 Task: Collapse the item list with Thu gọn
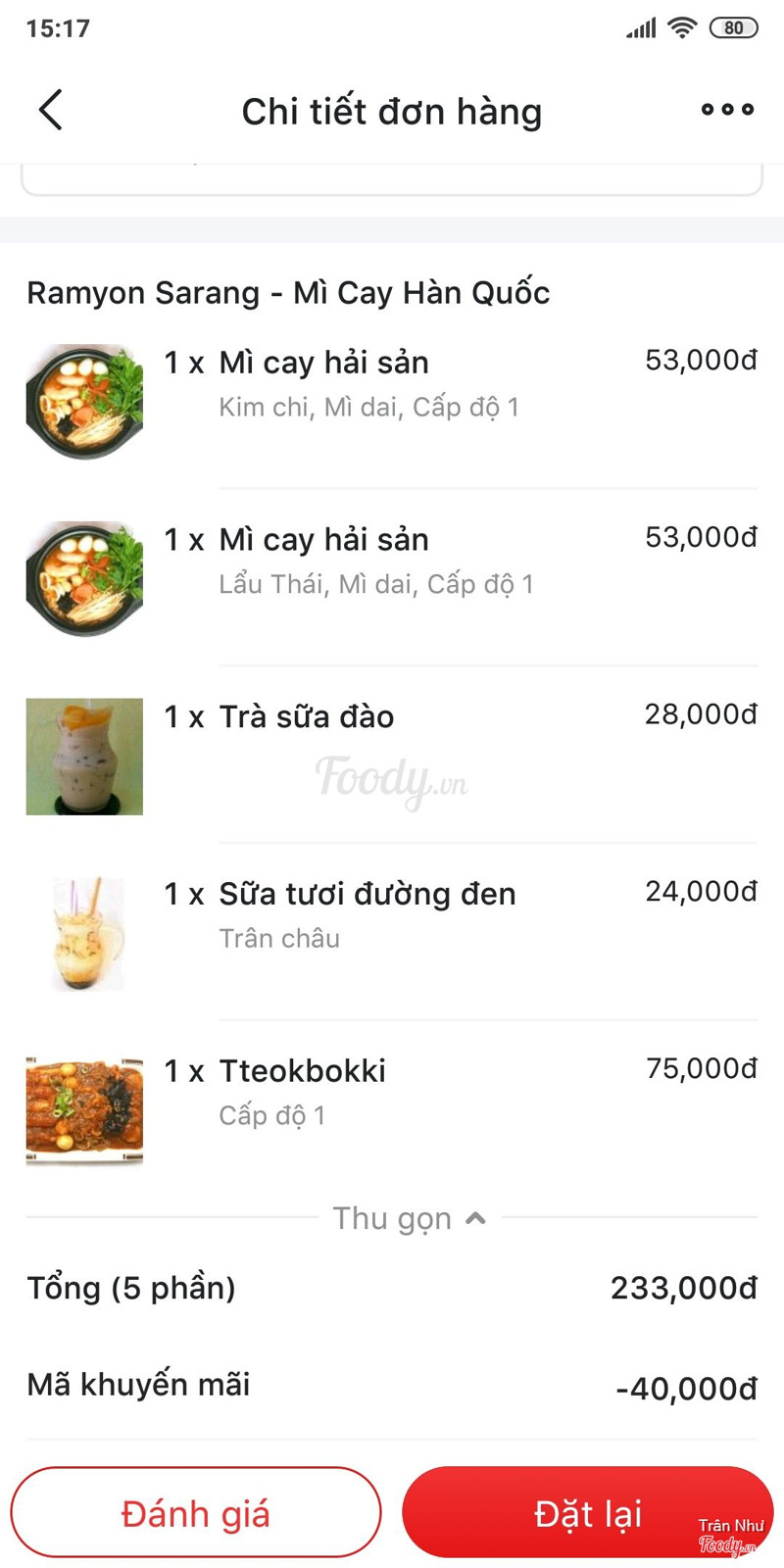(409, 1218)
